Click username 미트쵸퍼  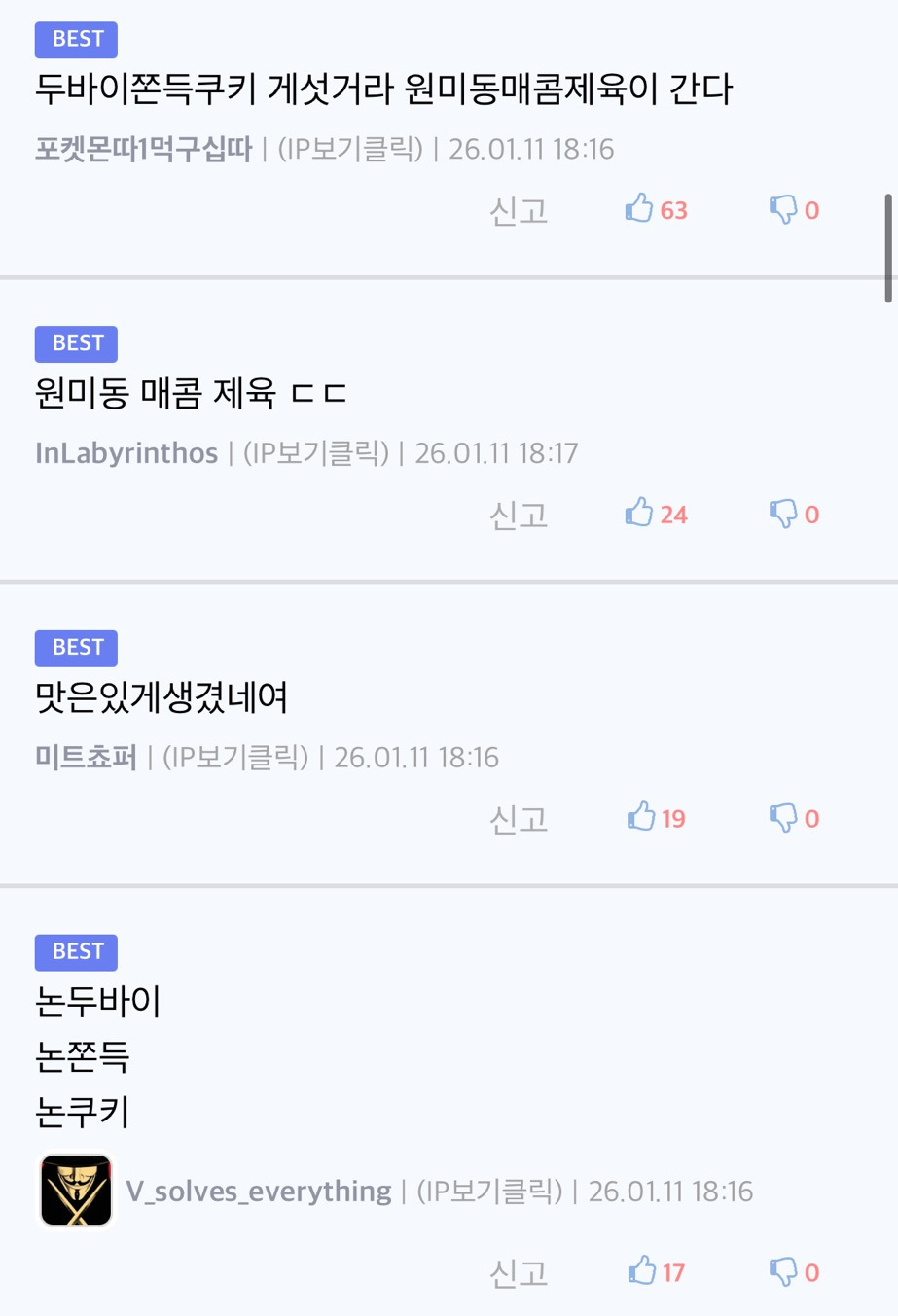click(85, 757)
